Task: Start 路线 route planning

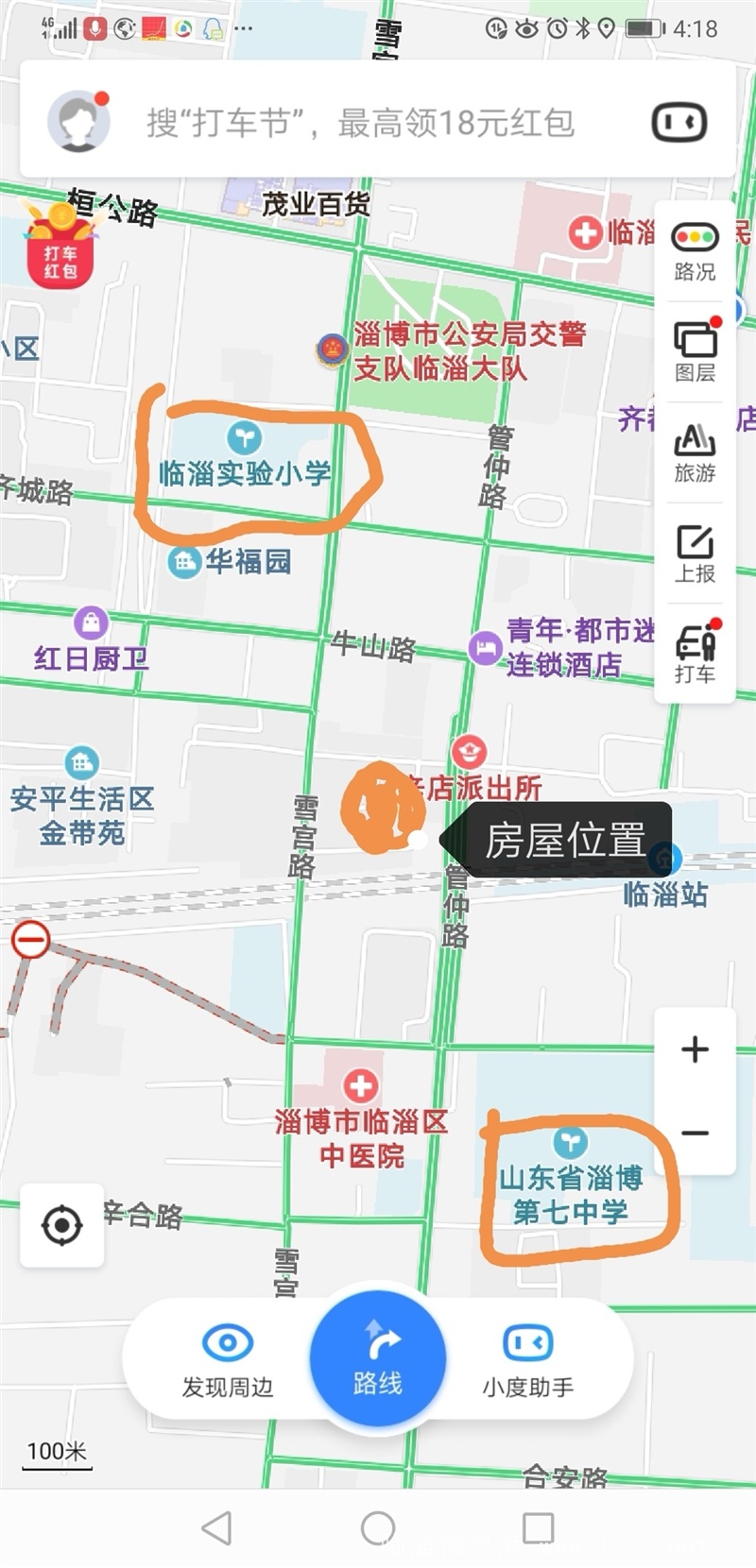Action: (x=378, y=1358)
